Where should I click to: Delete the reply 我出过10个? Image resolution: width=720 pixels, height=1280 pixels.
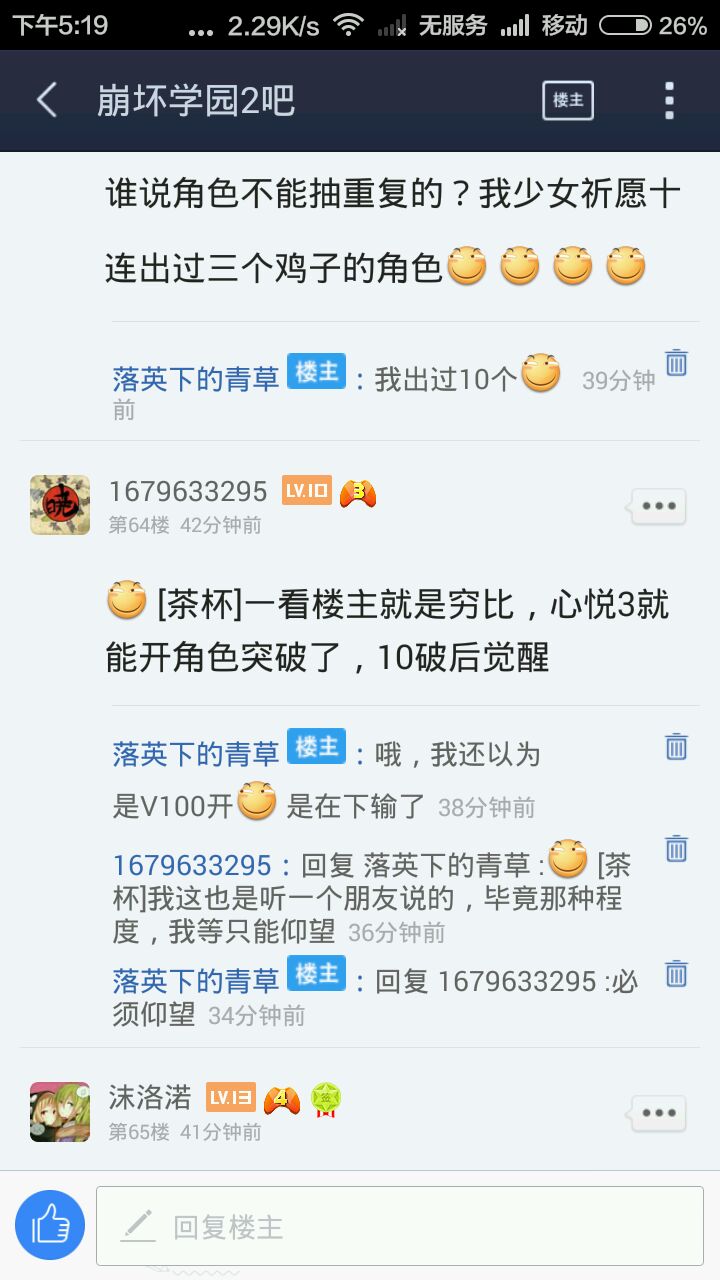click(x=677, y=363)
